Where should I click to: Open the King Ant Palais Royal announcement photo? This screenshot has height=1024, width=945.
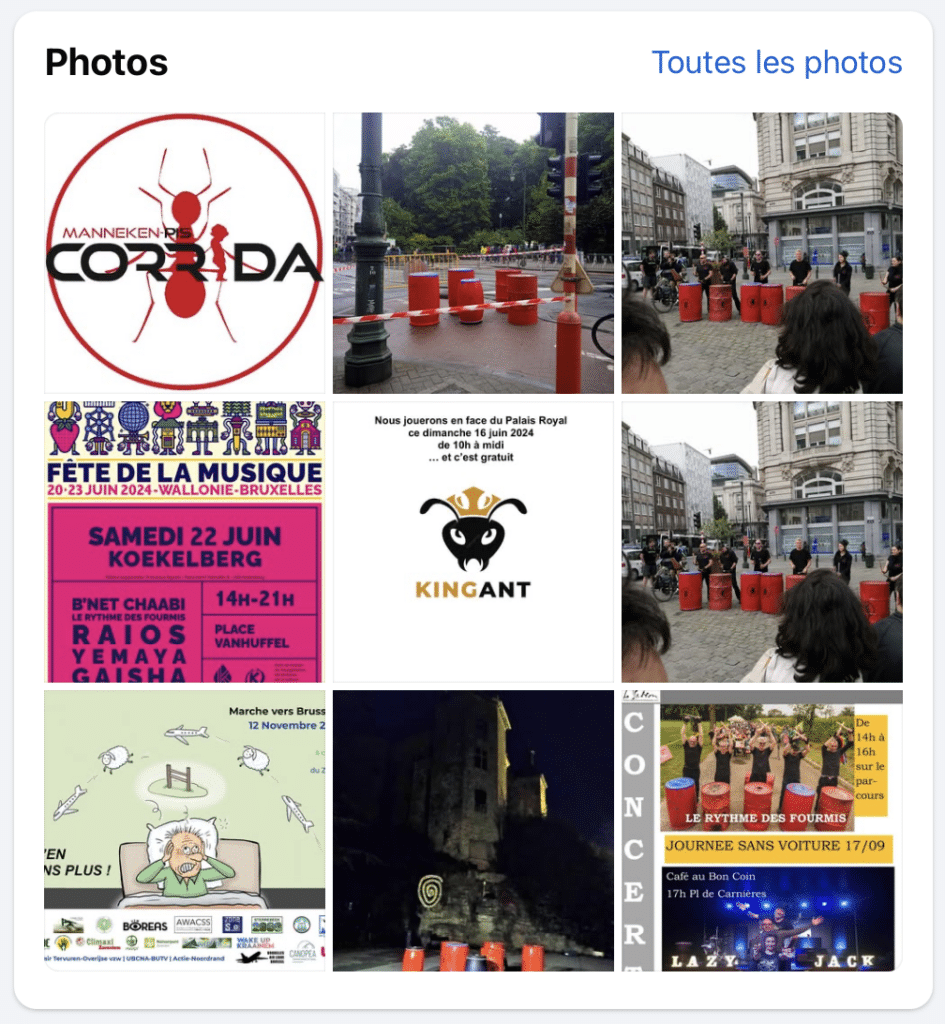point(473,542)
